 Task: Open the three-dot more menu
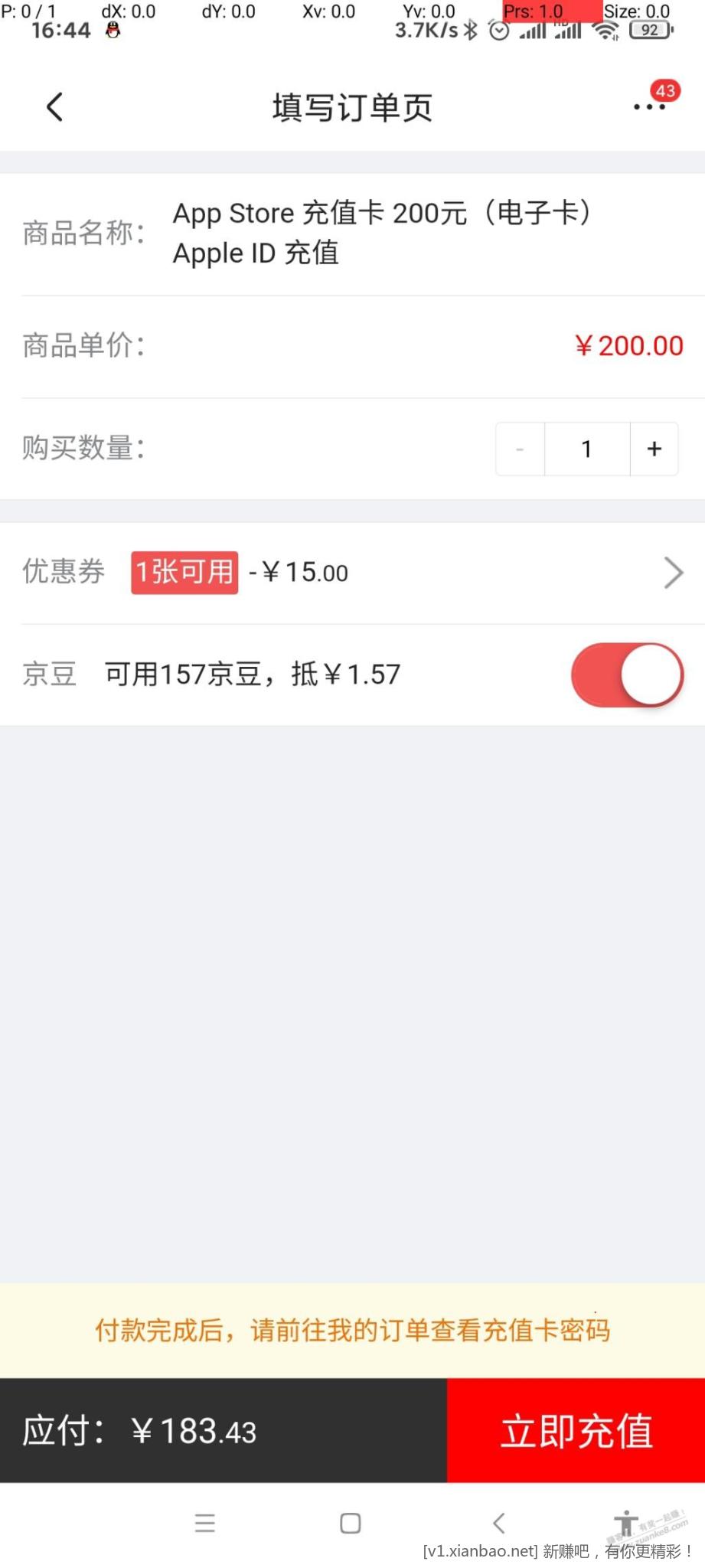tap(649, 106)
